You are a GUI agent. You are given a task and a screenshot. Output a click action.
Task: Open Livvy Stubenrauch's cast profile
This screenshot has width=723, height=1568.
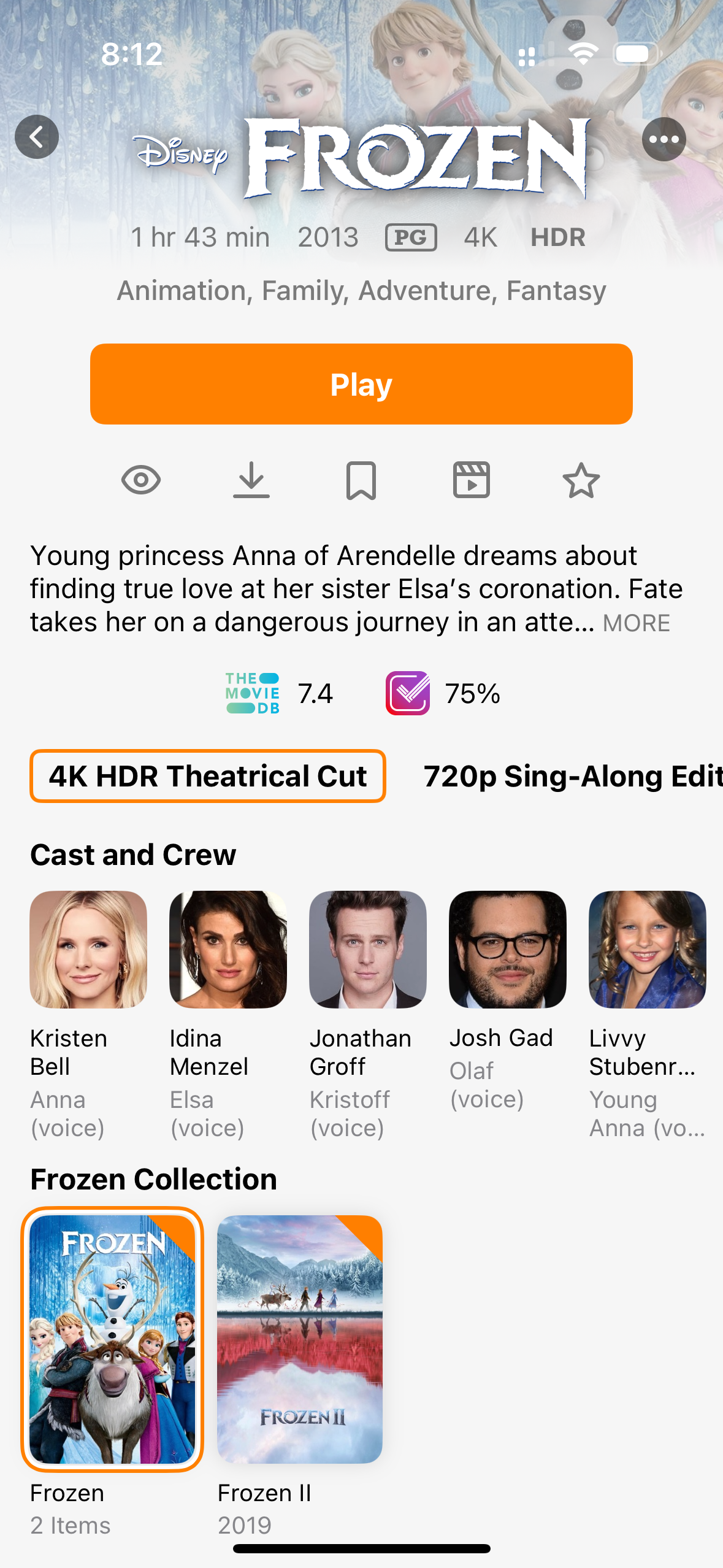pyautogui.click(x=648, y=950)
